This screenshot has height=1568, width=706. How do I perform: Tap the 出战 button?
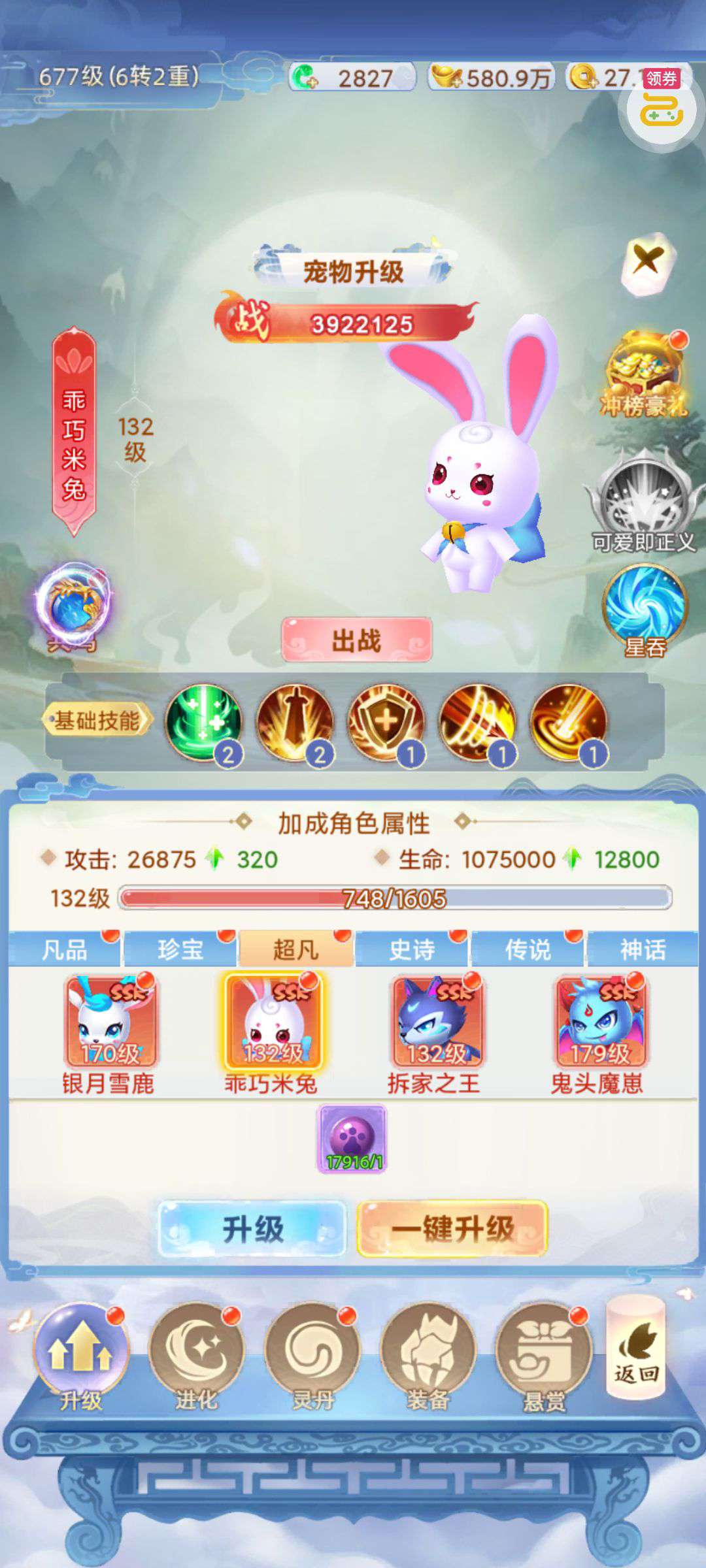356,640
